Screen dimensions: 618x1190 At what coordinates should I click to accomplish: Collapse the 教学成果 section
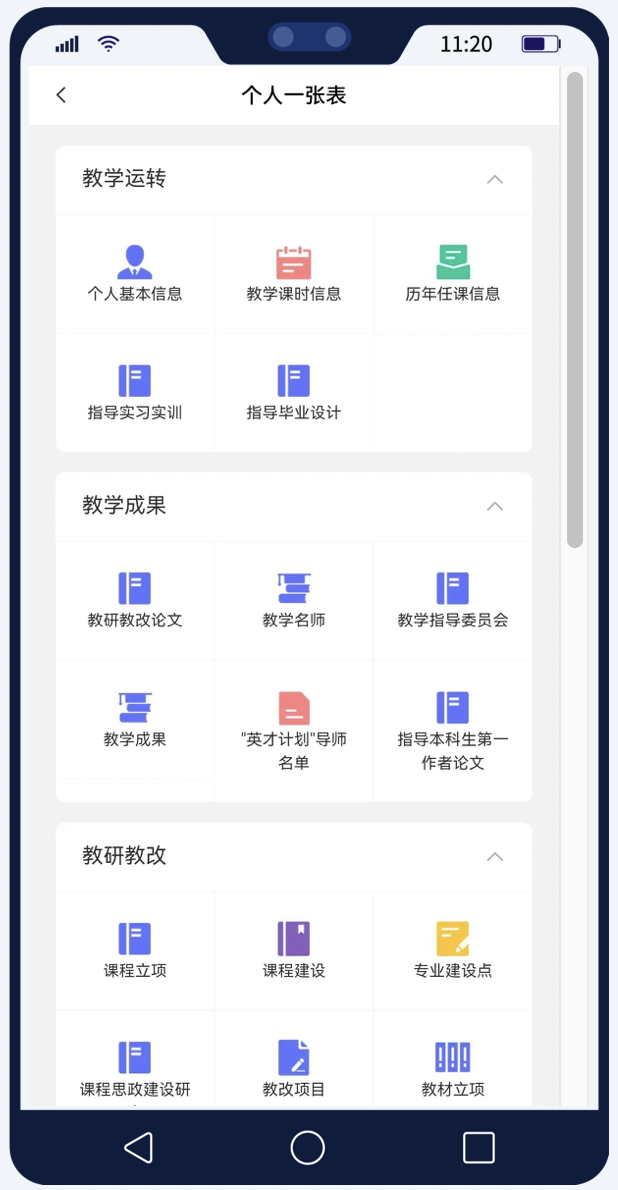point(494,506)
